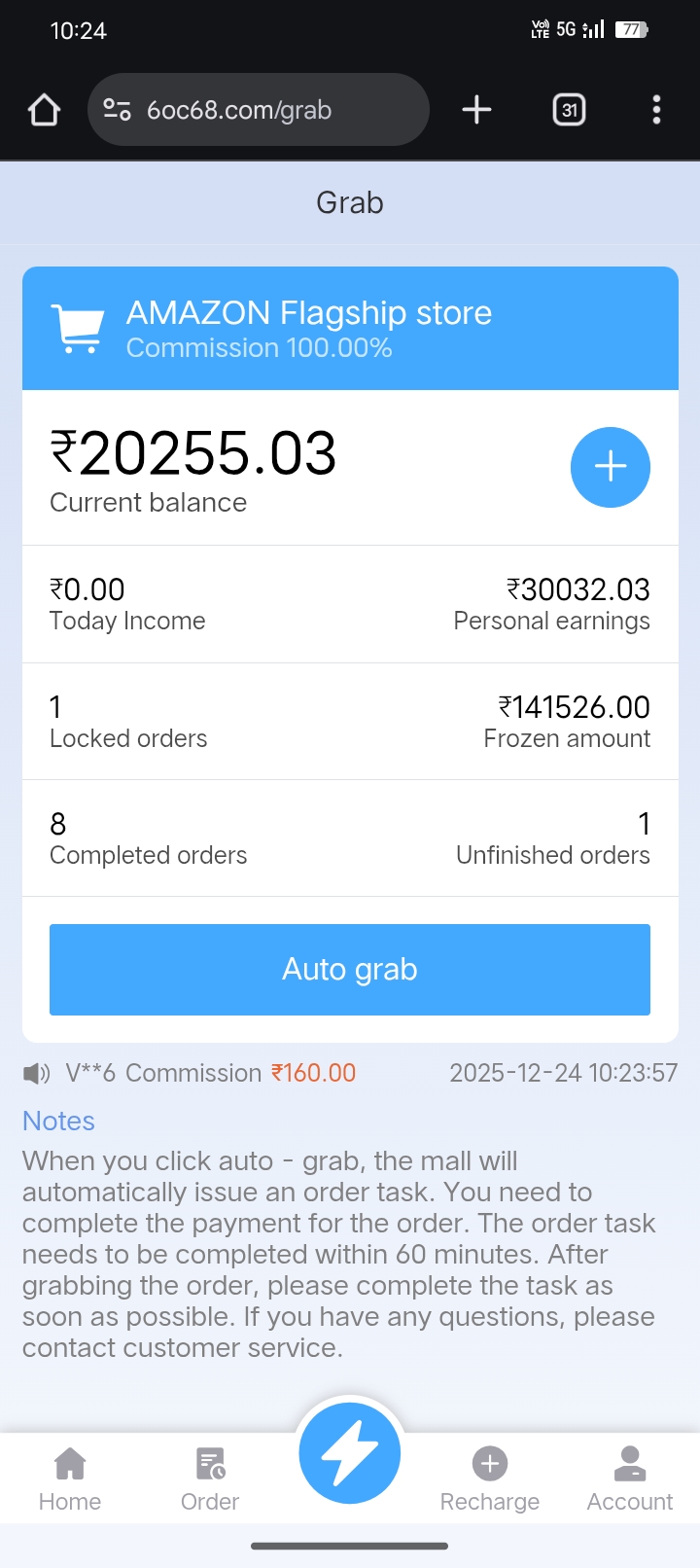This screenshot has height=1568, width=700.
Task: Show the 31 open browser tabs
Action: (x=569, y=110)
